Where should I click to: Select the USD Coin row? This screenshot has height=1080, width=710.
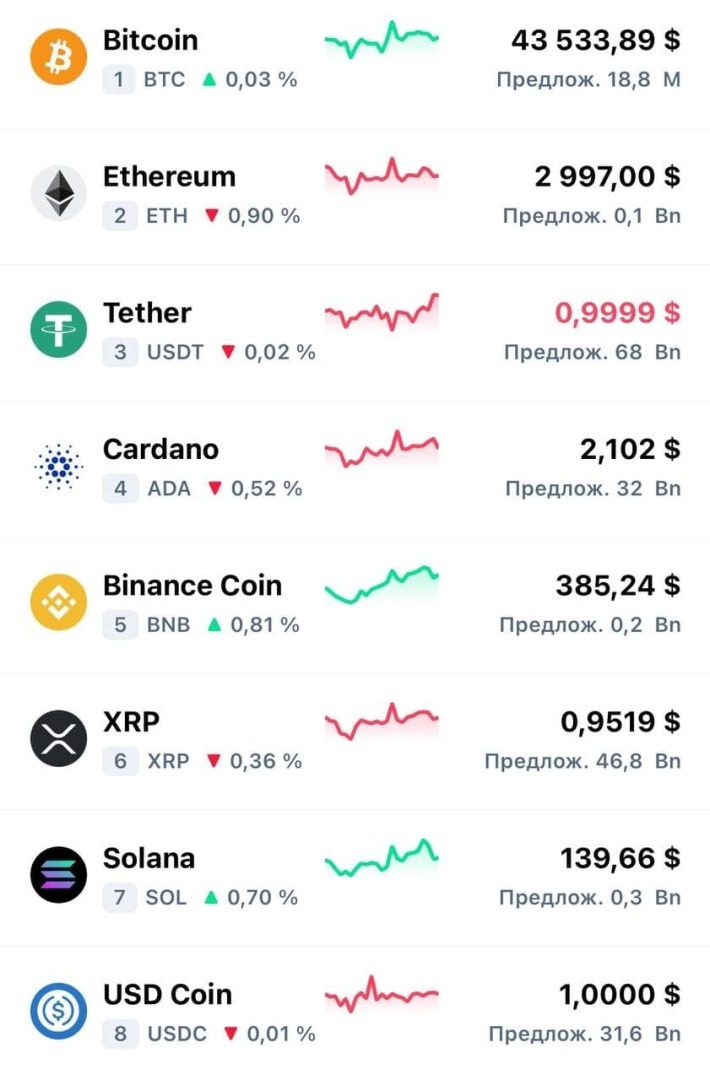(167, 995)
